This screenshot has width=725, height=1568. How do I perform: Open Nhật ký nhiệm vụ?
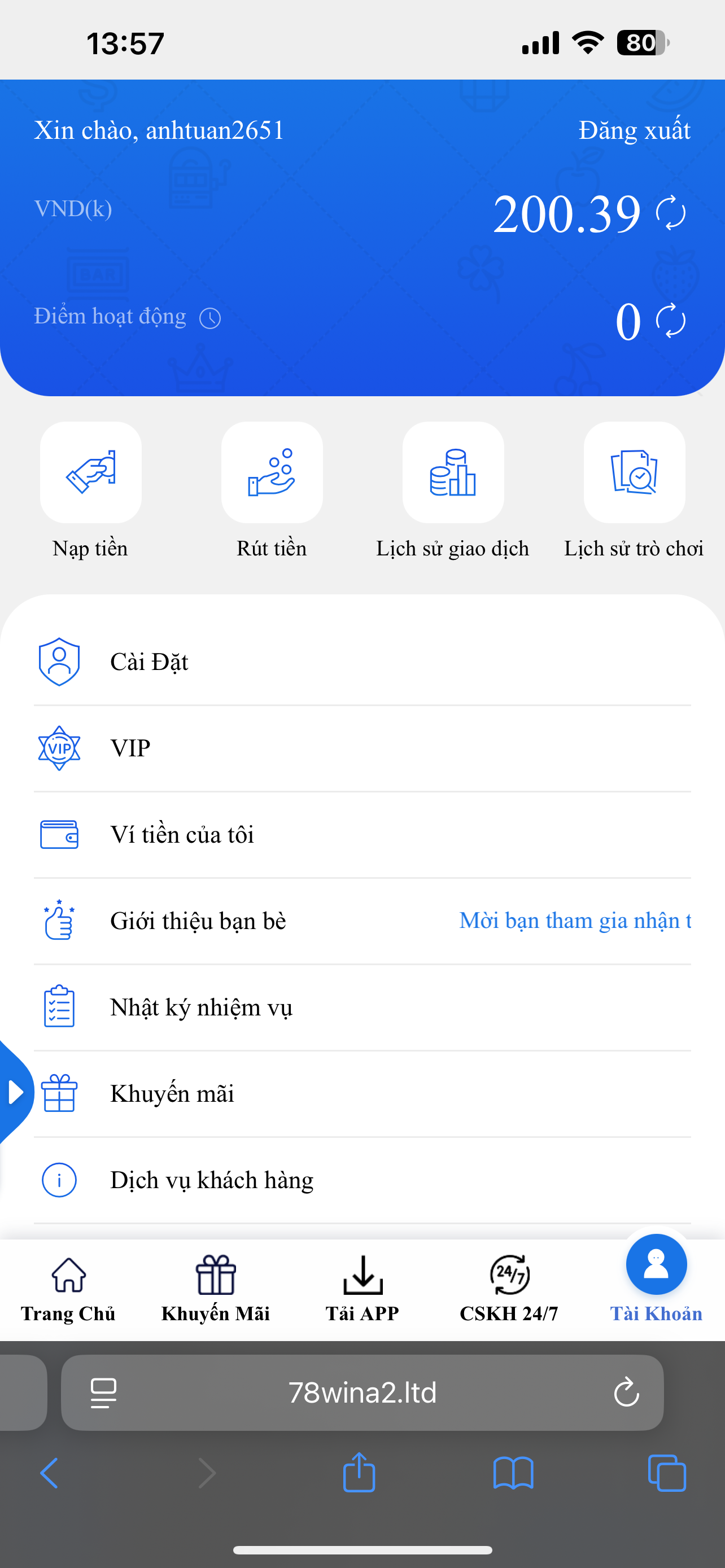362,1008
